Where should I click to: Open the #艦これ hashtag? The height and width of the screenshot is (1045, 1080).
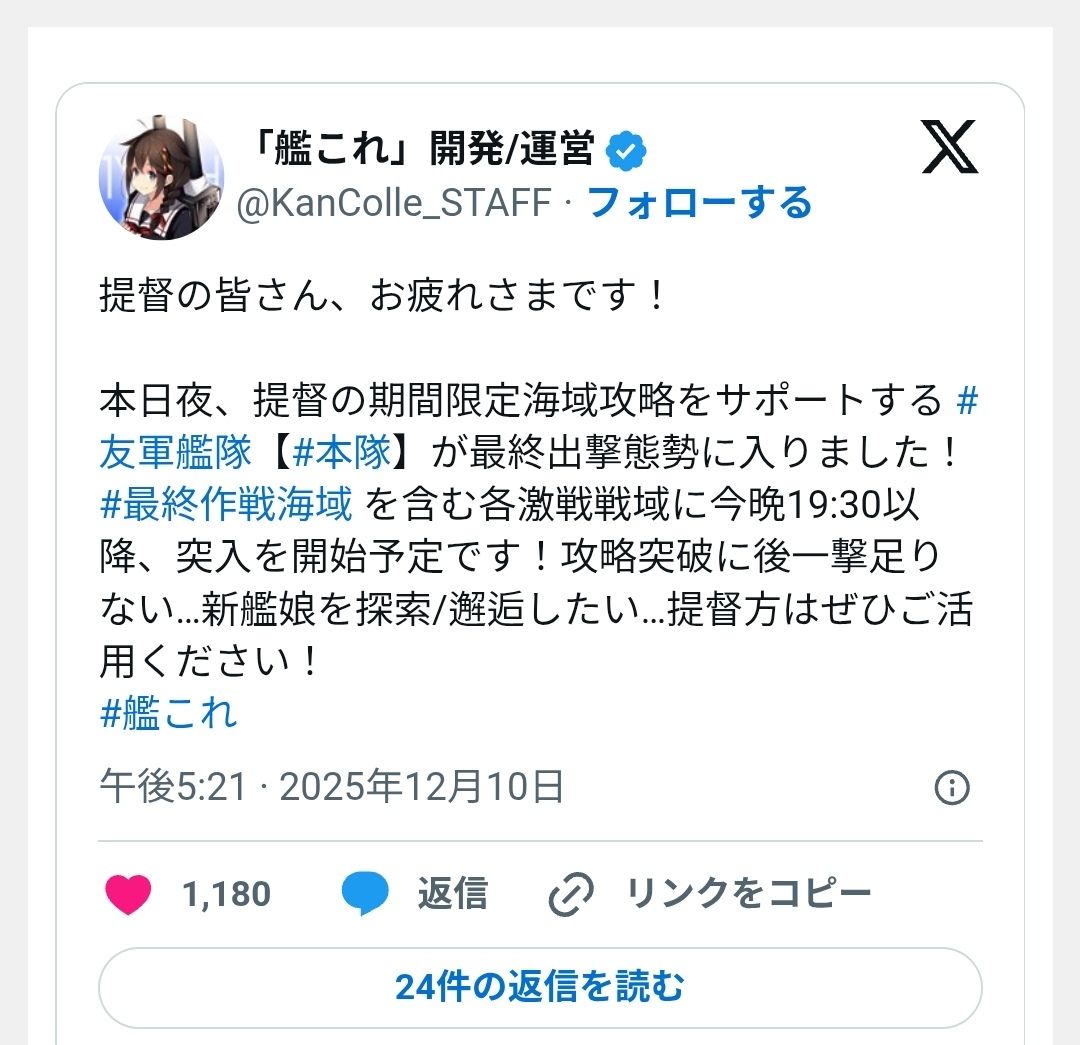click(x=169, y=714)
